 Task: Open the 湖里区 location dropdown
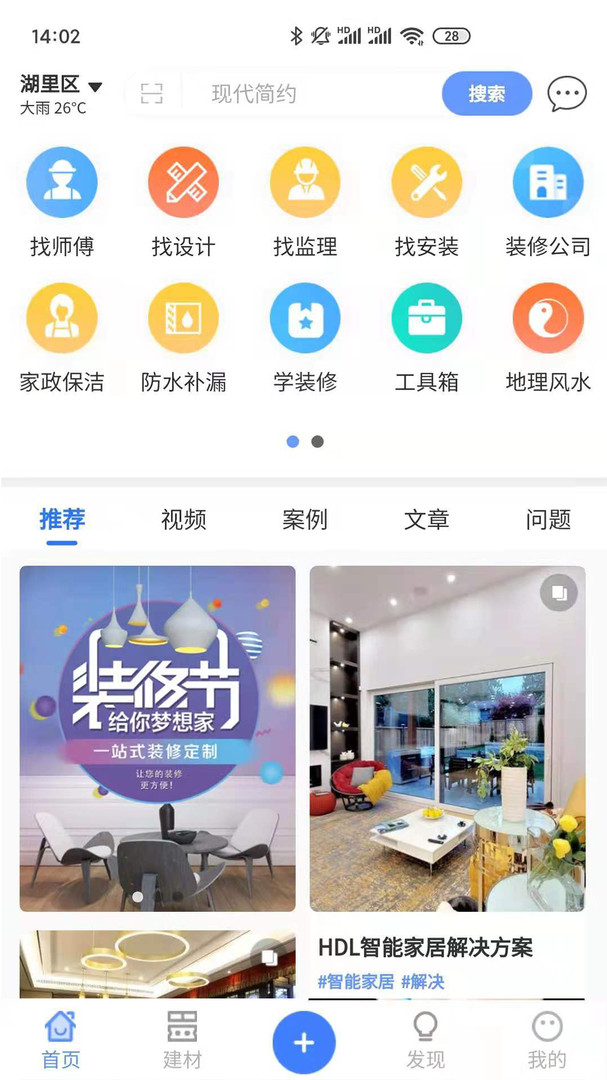[x=62, y=86]
